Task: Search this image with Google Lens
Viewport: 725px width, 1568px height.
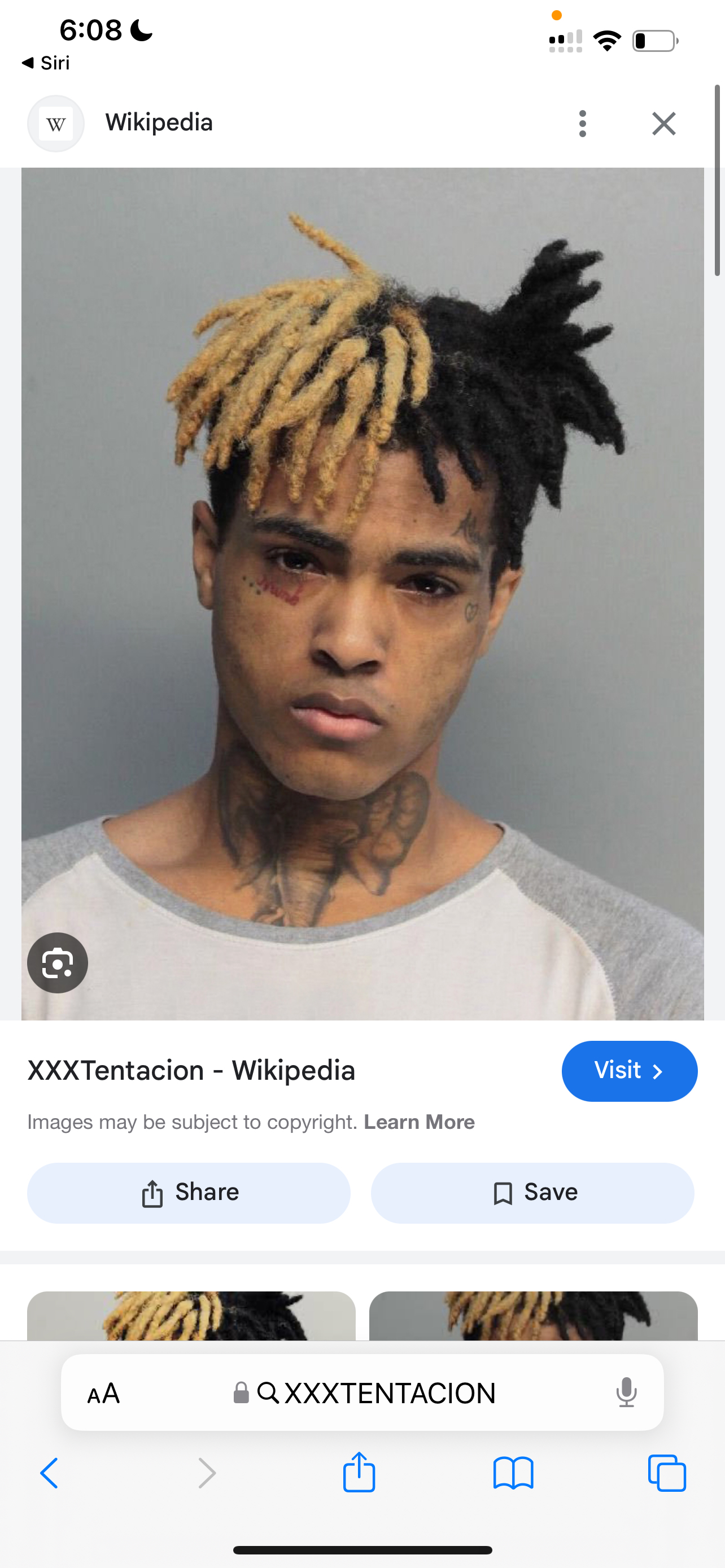Action: [x=58, y=963]
